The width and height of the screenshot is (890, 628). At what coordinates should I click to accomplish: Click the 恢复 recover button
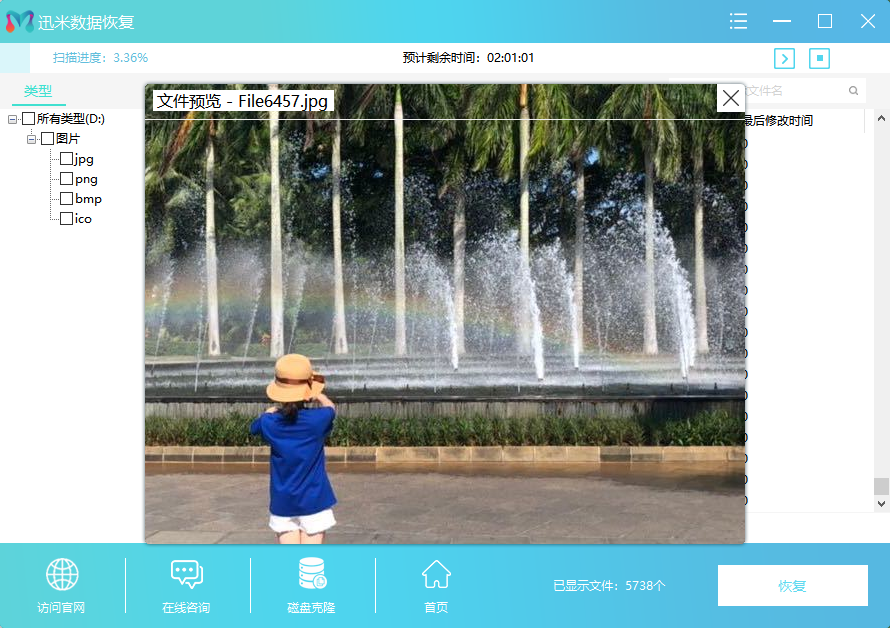coord(792,586)
